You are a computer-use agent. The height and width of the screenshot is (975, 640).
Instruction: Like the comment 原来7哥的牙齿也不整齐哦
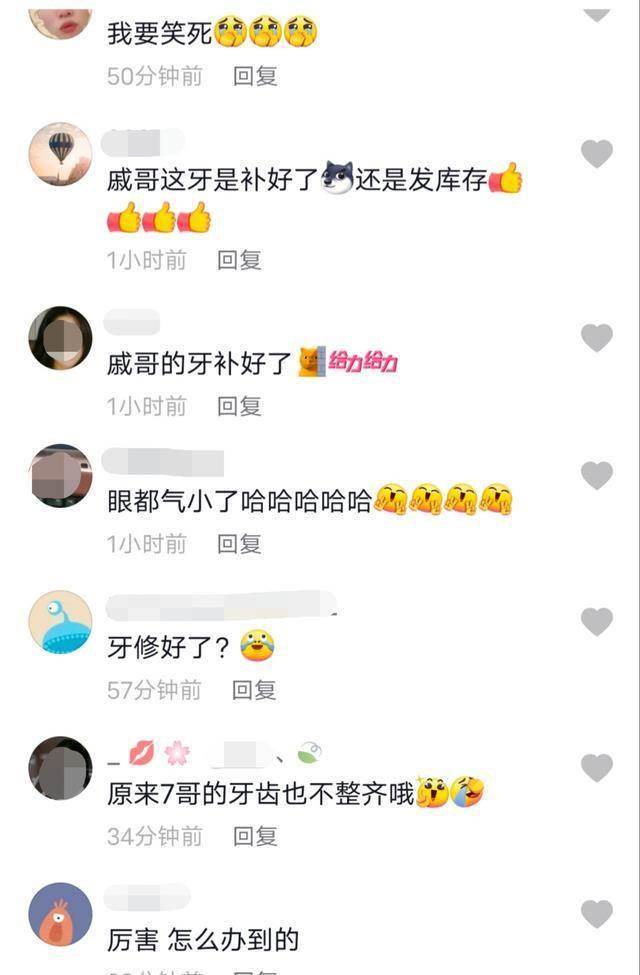[597, 768]
